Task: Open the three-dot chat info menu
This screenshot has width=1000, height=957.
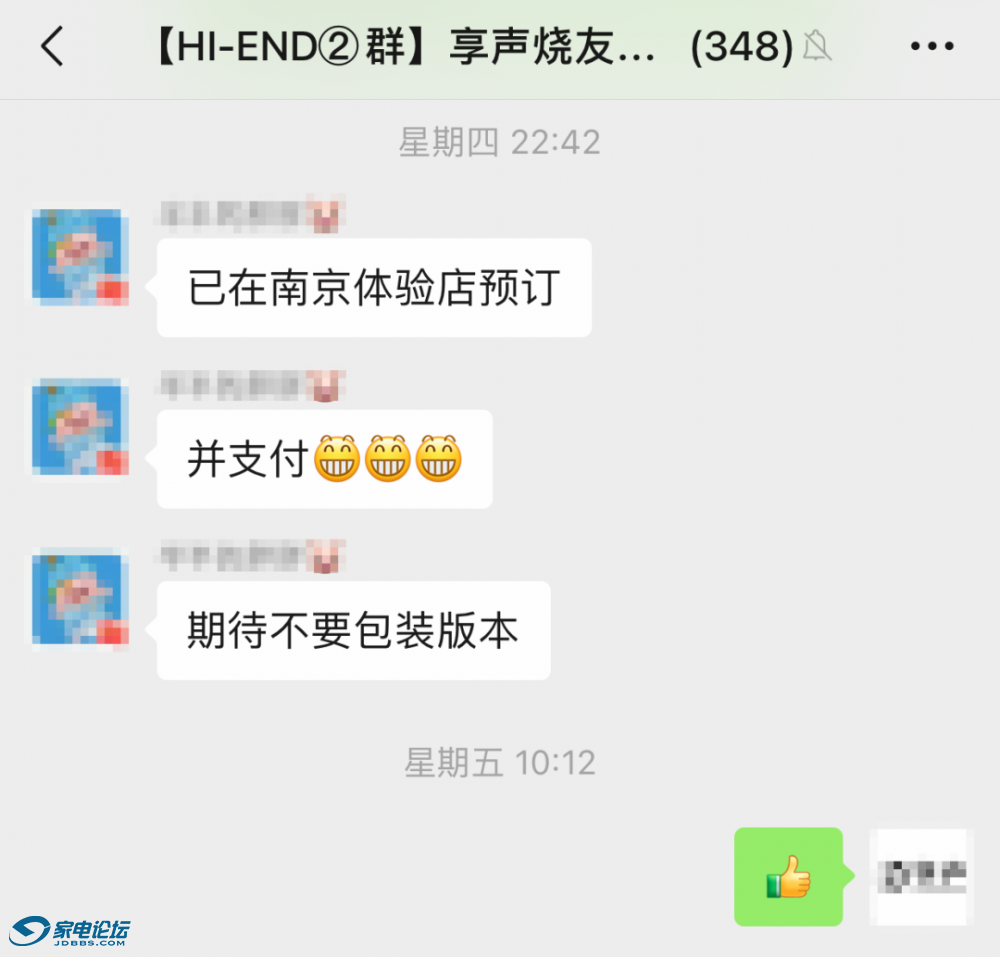Action: click(932, 47)
